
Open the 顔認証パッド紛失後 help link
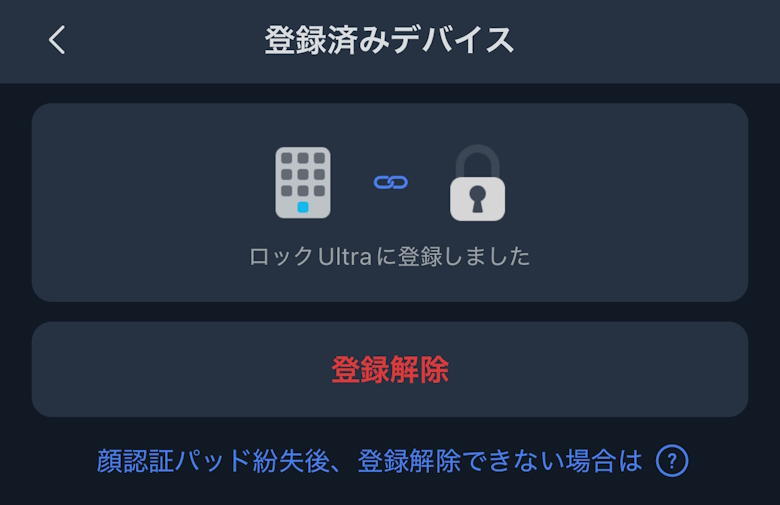pos(390,461)
